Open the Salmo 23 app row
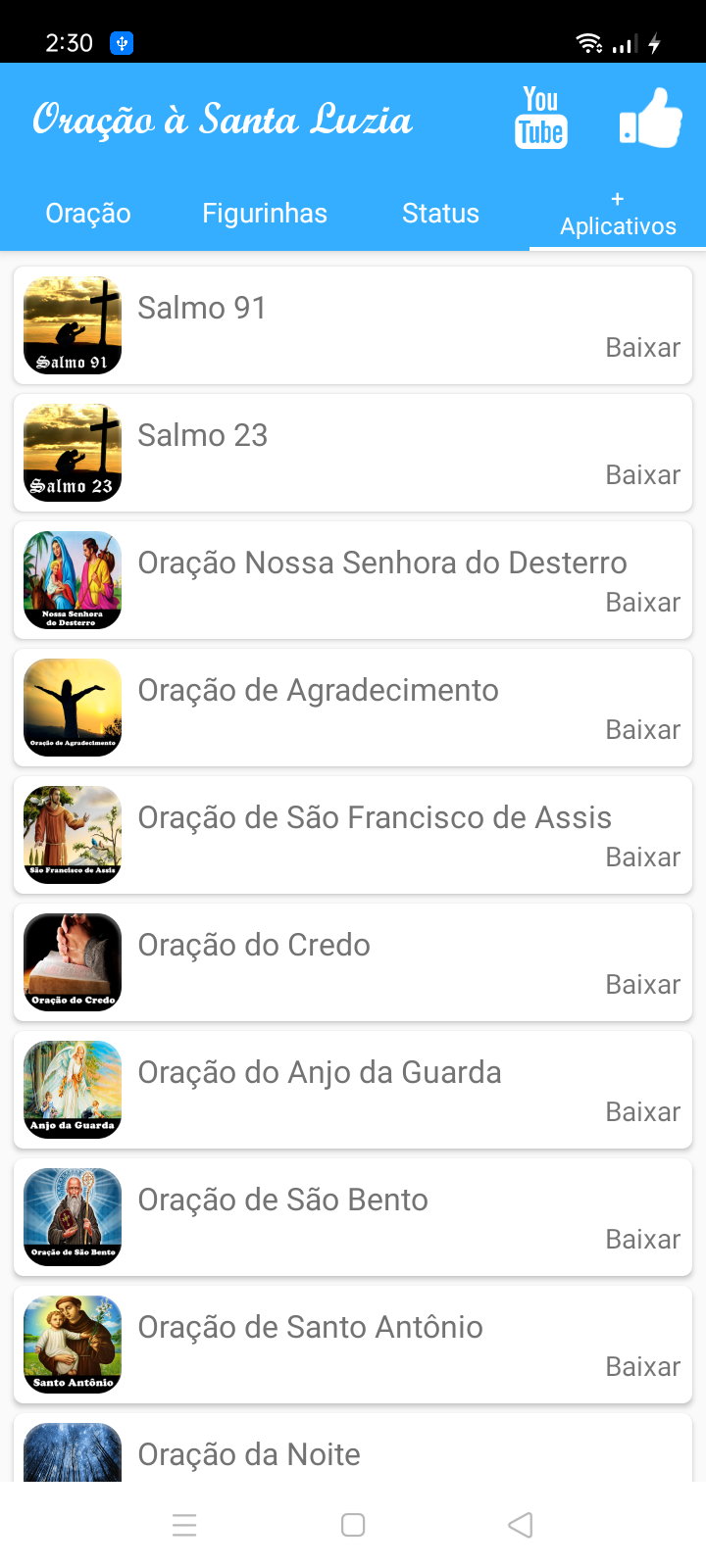Image resolution: width=706 pixels, height=1568 pixels. [353, 453]
